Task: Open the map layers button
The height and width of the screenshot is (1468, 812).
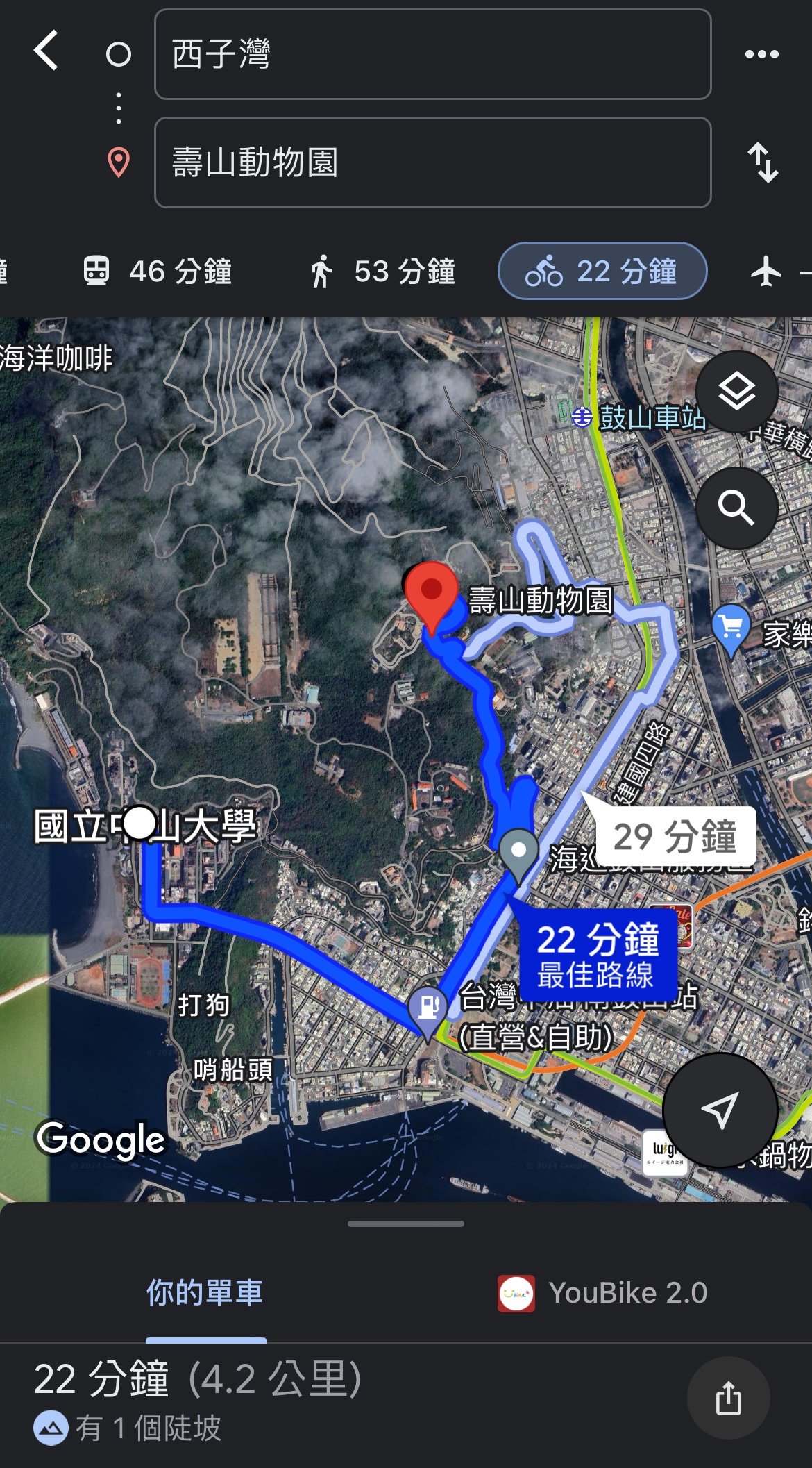Action: (x=736, y=392)
